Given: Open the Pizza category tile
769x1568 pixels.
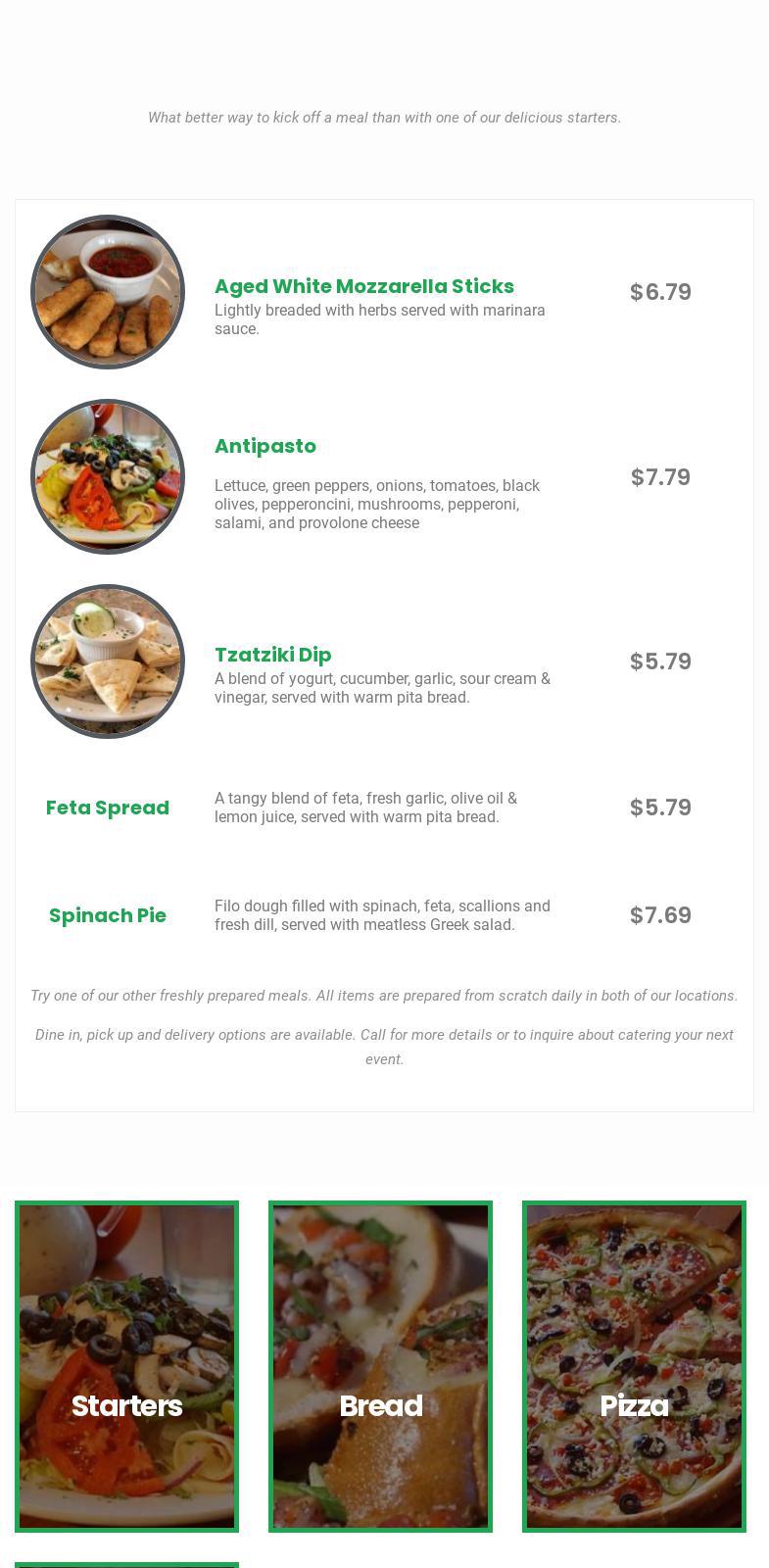Looking at the screenshot, I should tap(634, 1366).
